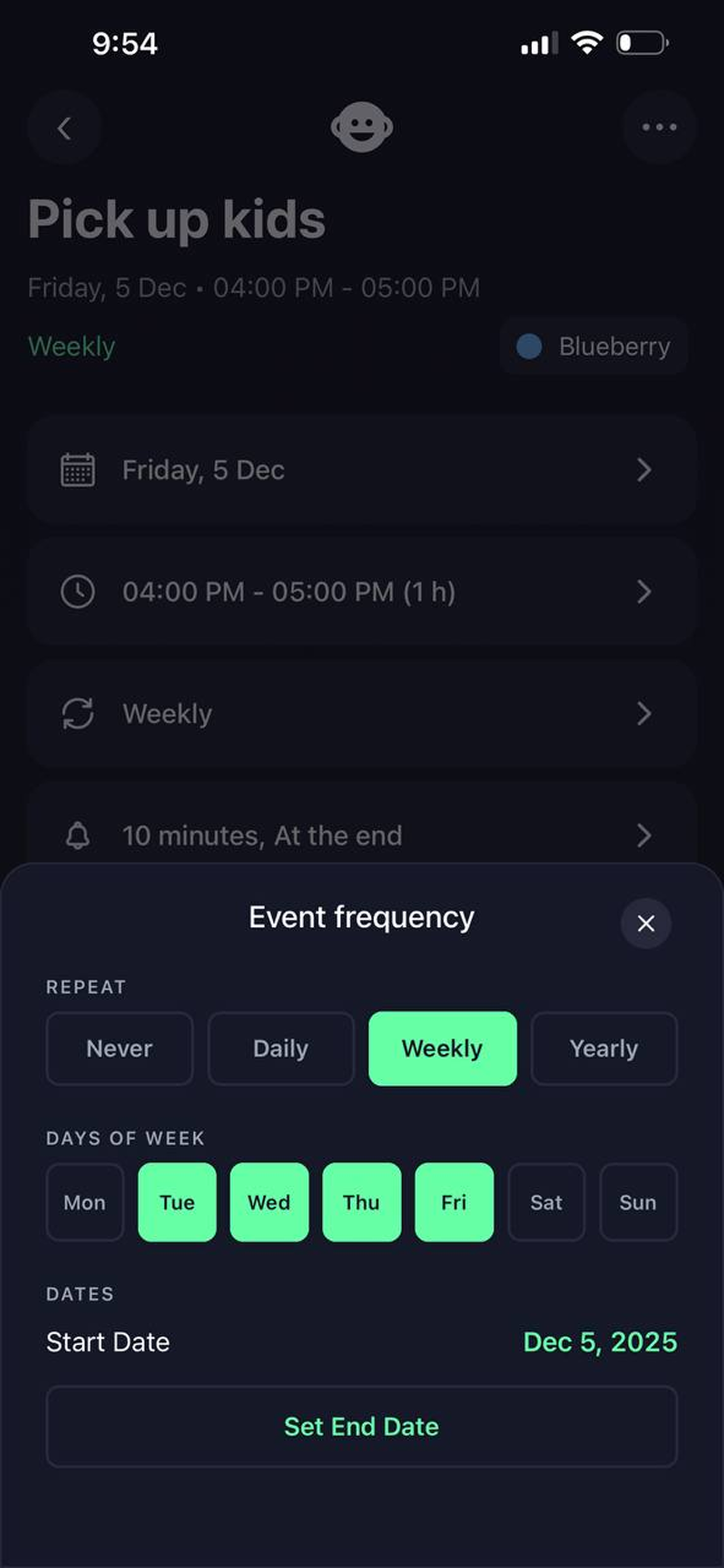Tap Set End Date button

click(361, 1426)
